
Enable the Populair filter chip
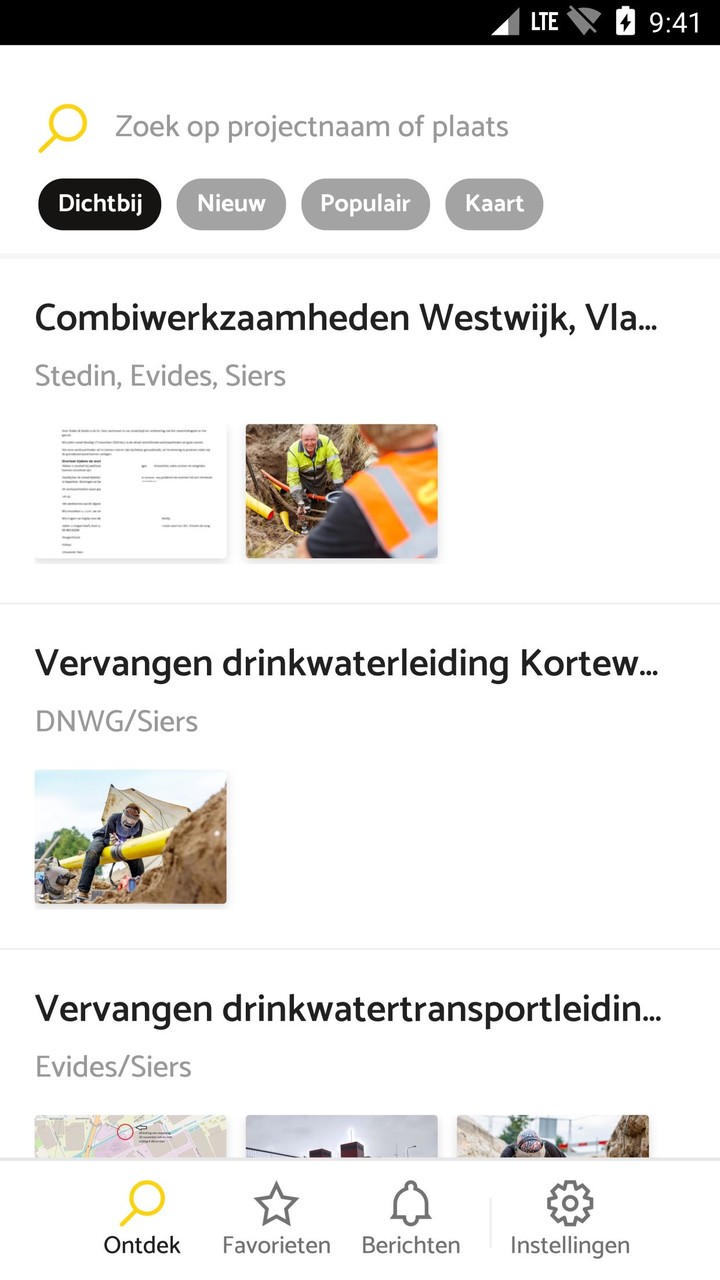pos(365,204)
